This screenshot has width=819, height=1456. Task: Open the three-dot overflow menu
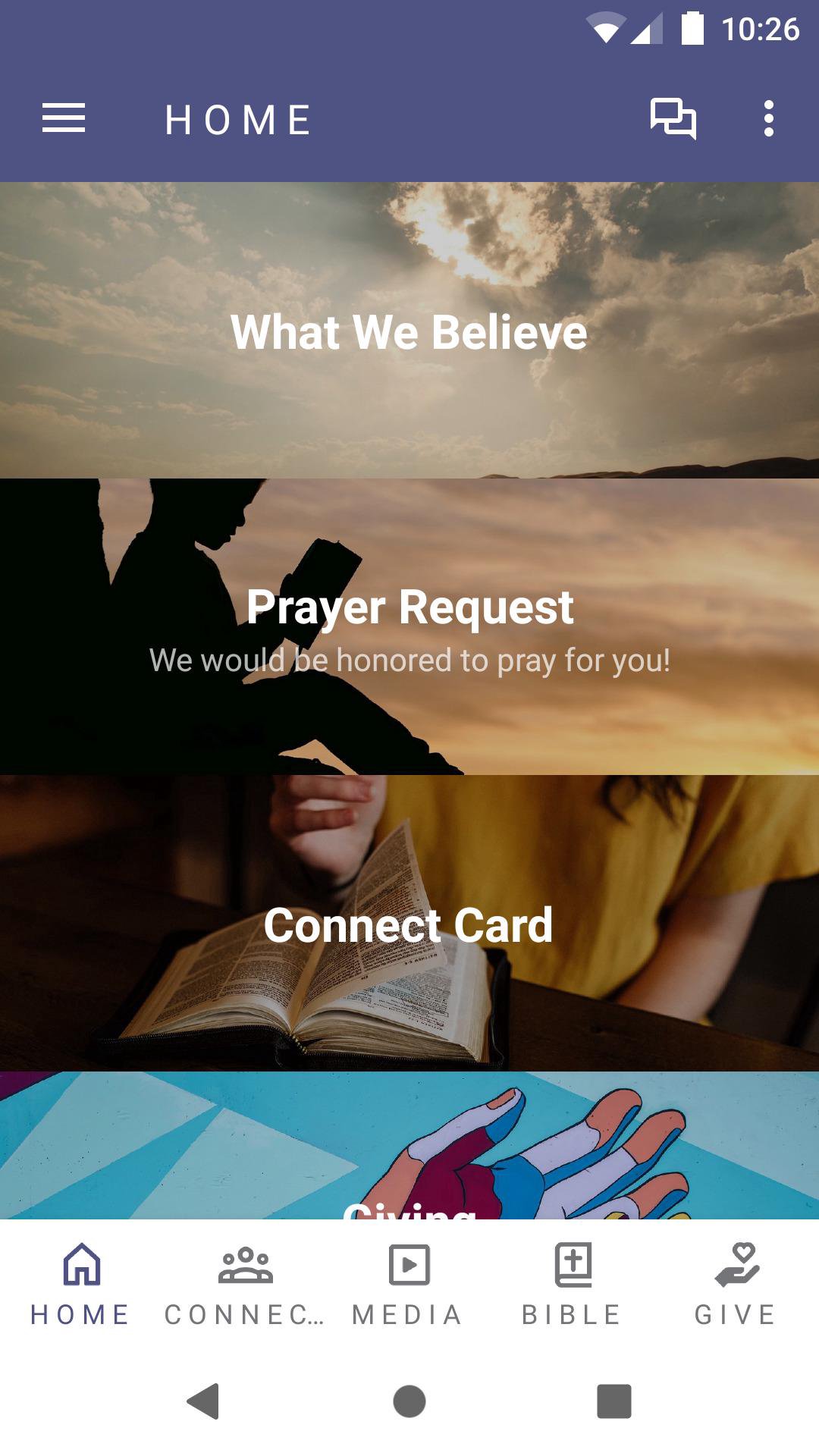click(768, 119)
